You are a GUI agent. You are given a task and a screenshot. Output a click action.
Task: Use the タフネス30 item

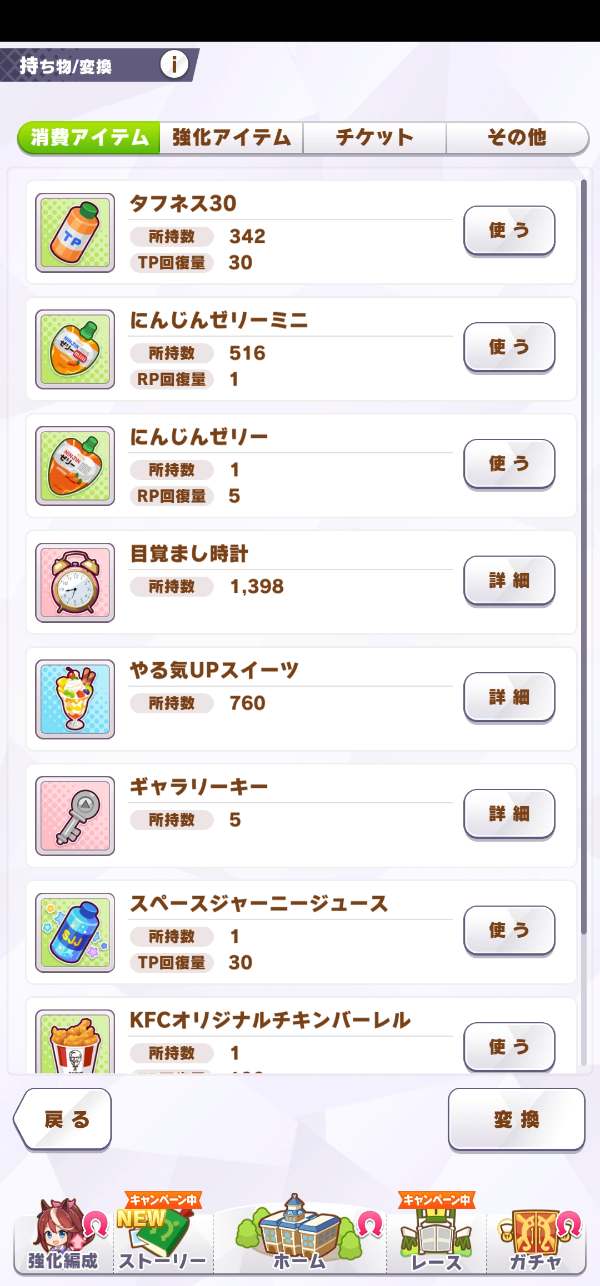point(509,231)
